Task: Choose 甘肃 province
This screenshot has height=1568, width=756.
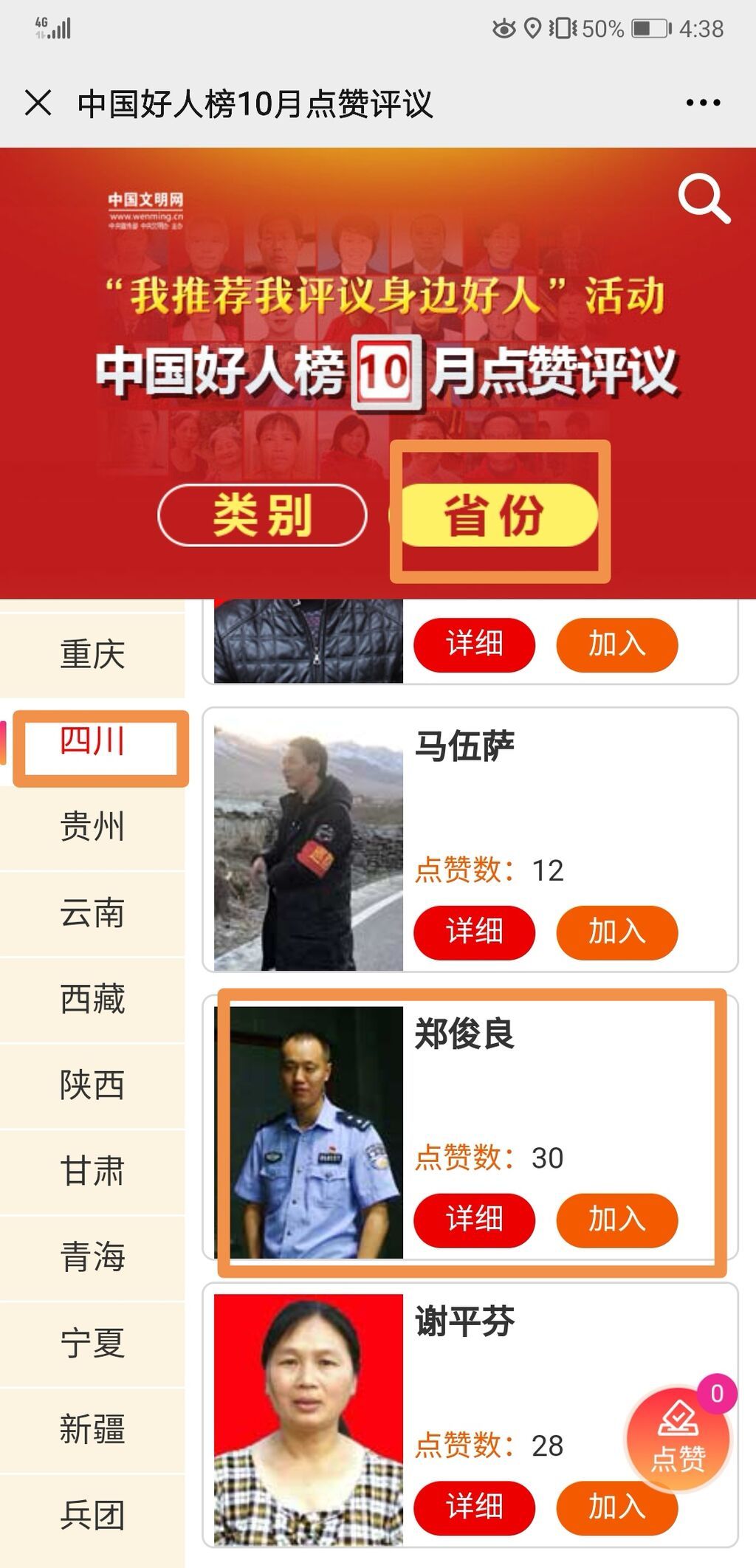Action: tap(92, 1171)
